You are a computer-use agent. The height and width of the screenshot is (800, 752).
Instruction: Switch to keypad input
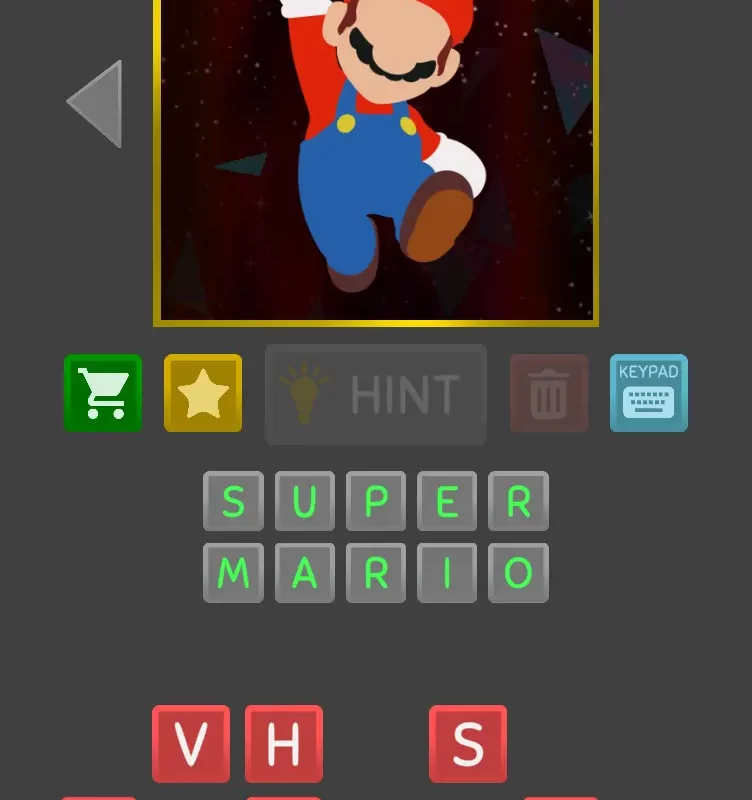click(649, 393)
